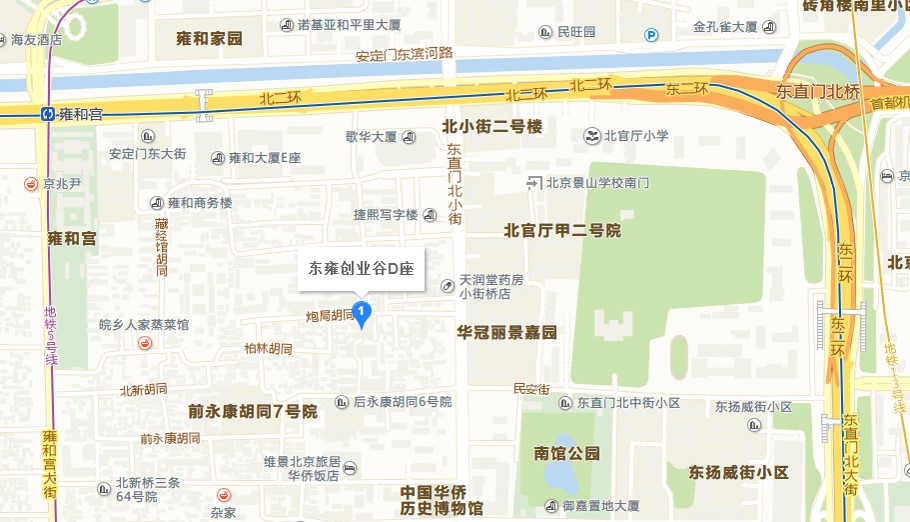Tap the blue location marker numbered 1
The image size is (910, 522).
[x=362, y=314]
